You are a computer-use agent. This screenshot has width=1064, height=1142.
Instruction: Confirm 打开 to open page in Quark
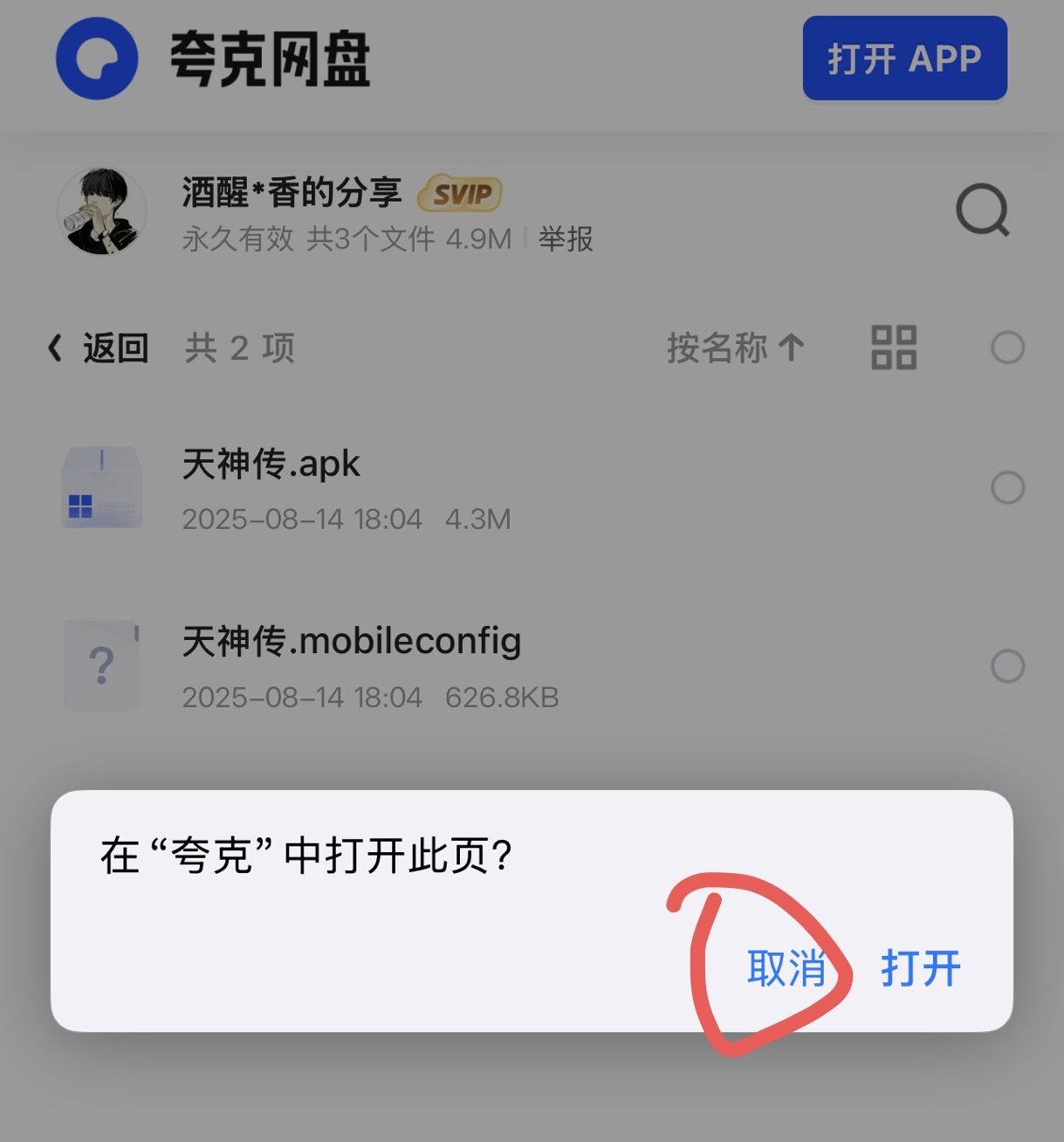tap(921, 968)
